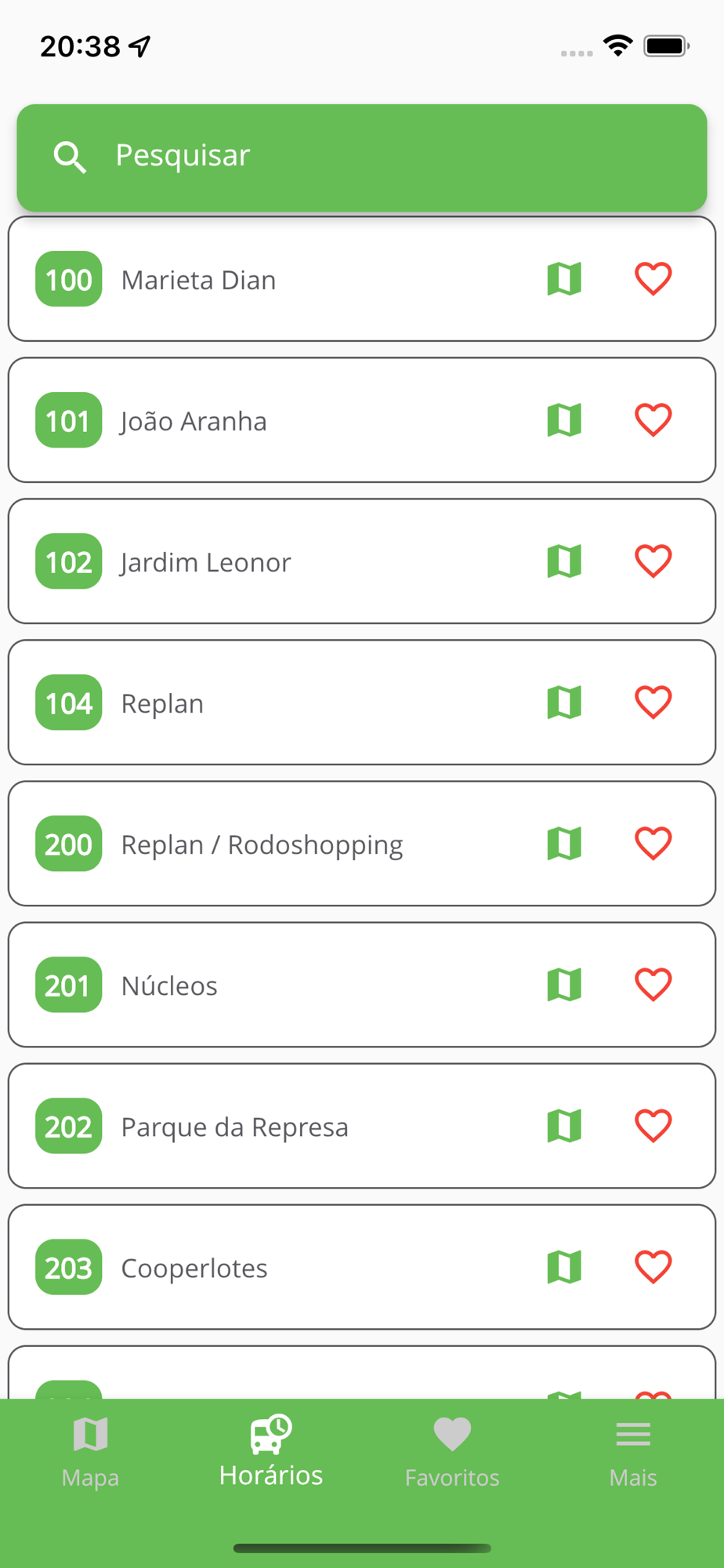Viewport: 724px width, 1568px height.
Task: View 203 Cooperlotes route map
Action: tap(564, 1267)
